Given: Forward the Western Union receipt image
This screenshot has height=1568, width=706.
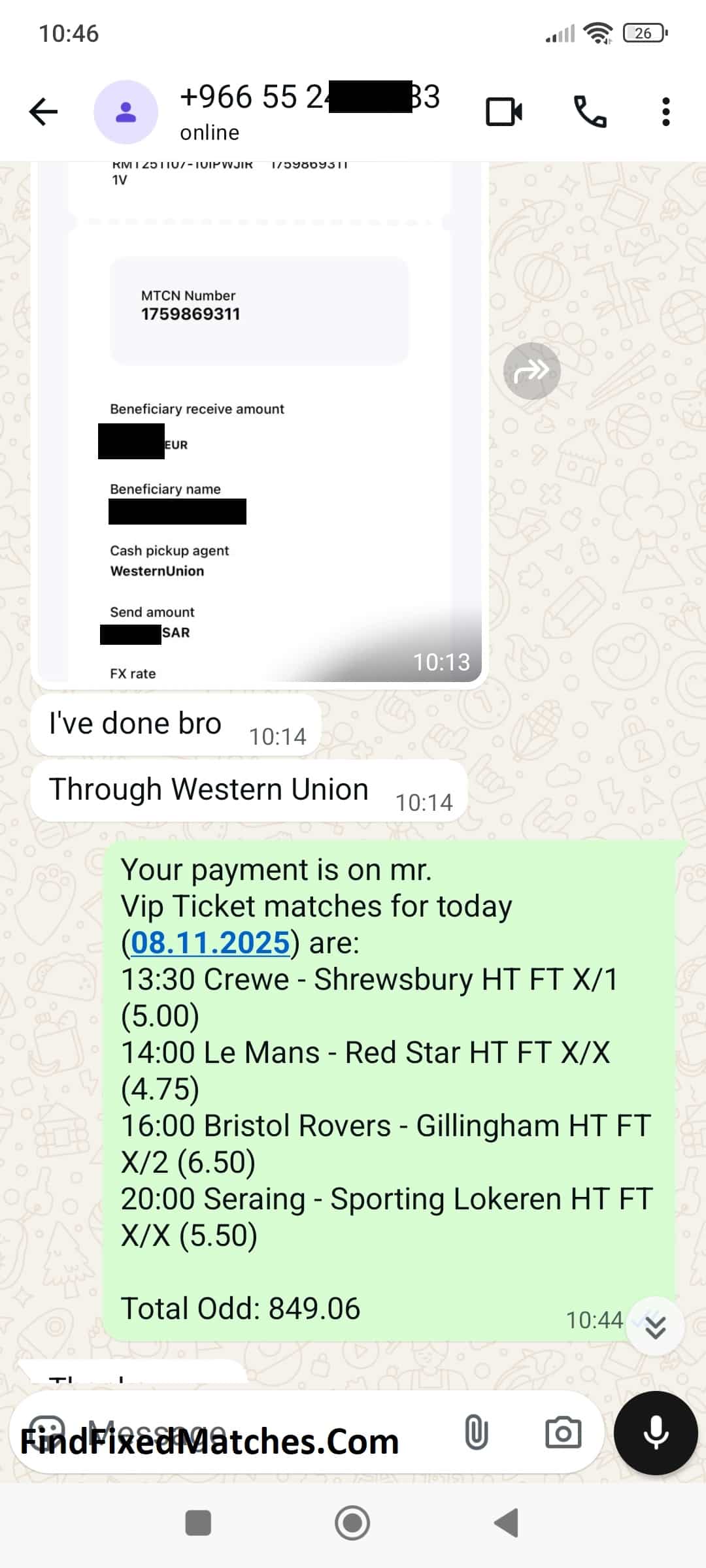Looking at the screenshot, I should coord(531,371).
